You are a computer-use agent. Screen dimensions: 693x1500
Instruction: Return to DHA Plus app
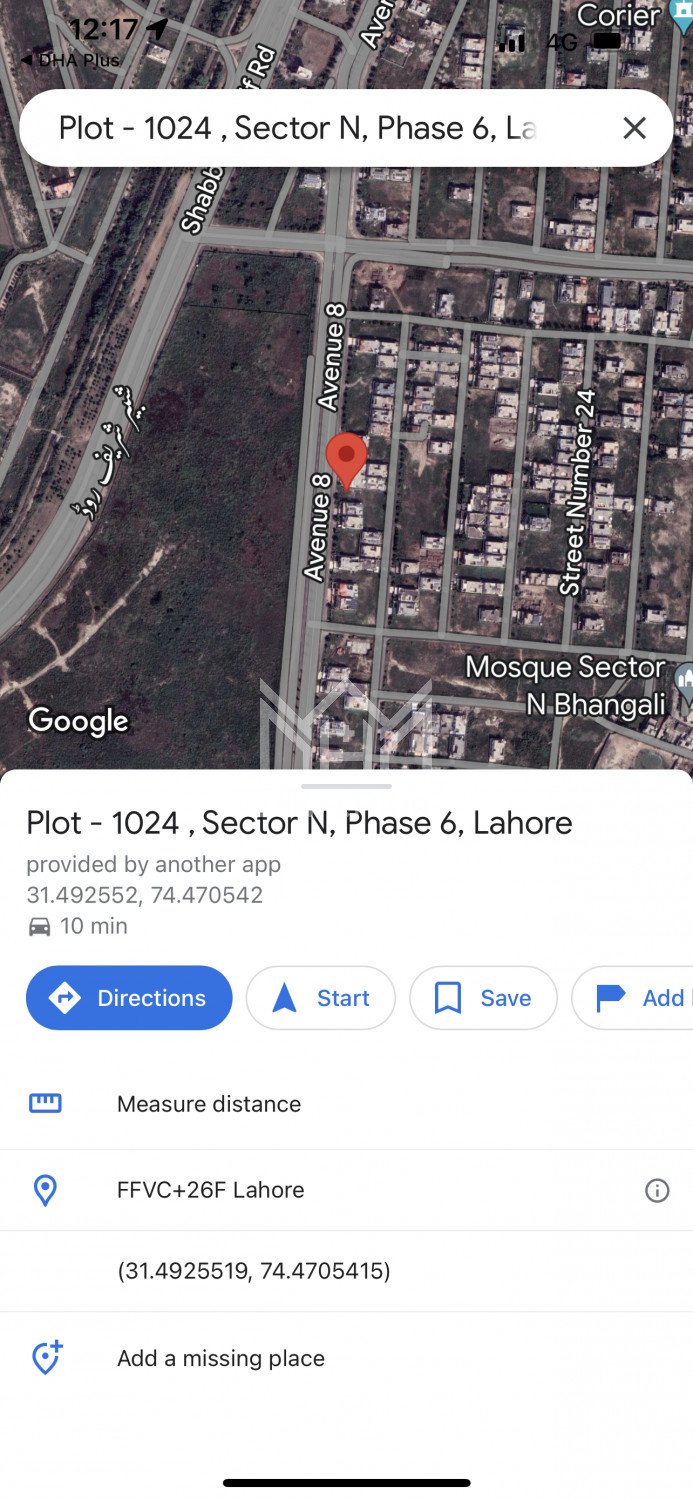(x=70, y=61)
